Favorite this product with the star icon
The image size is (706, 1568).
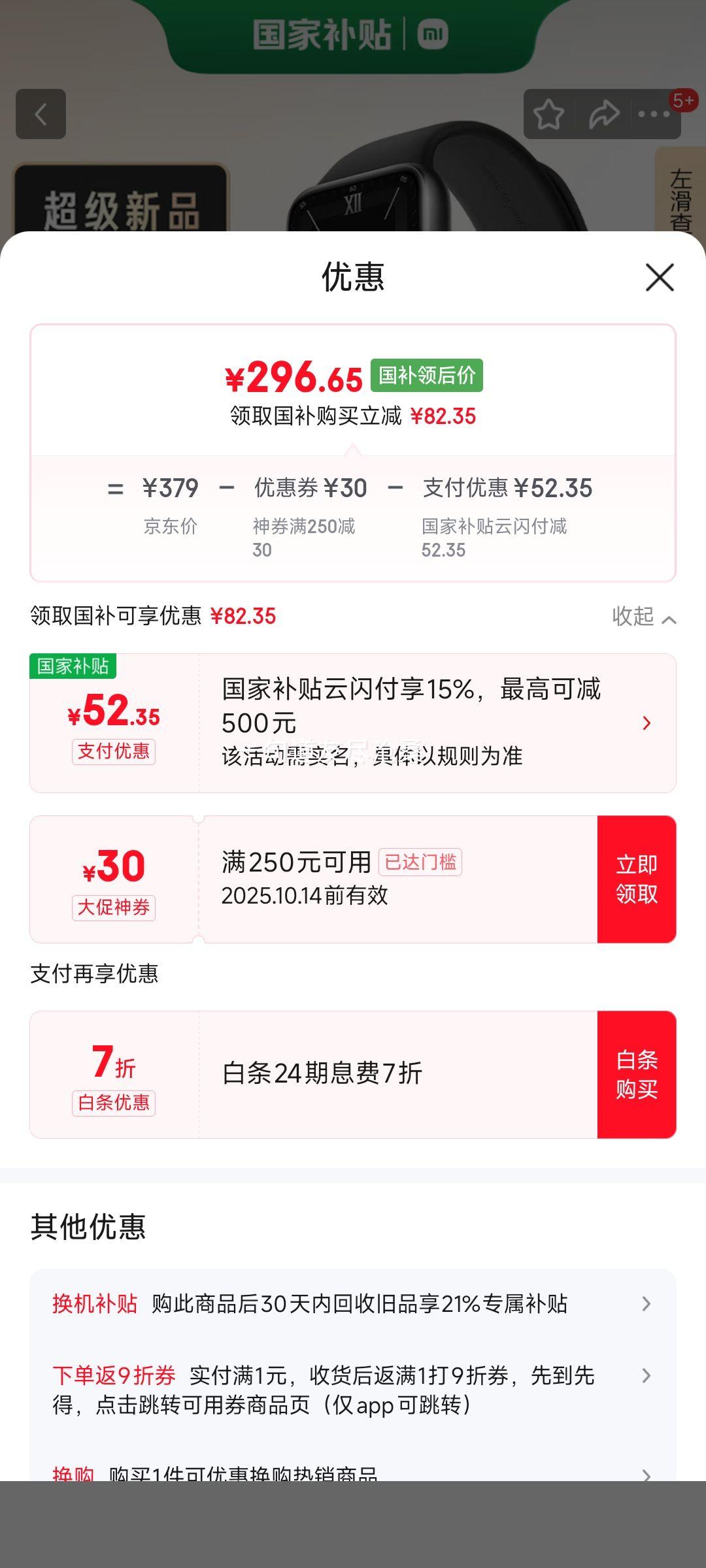548,115
